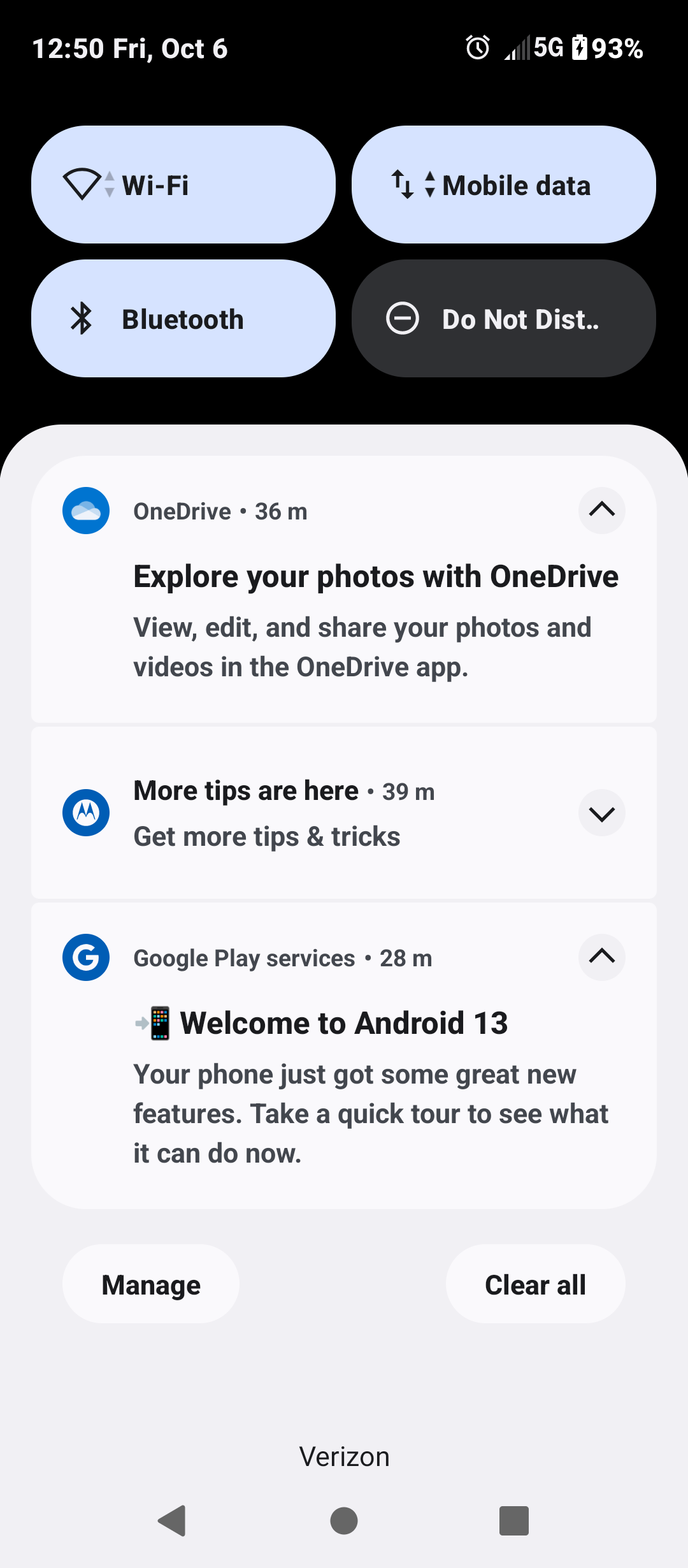
Task: Collapse the OneDrive photos notification
Action: [x=601, y=510]
